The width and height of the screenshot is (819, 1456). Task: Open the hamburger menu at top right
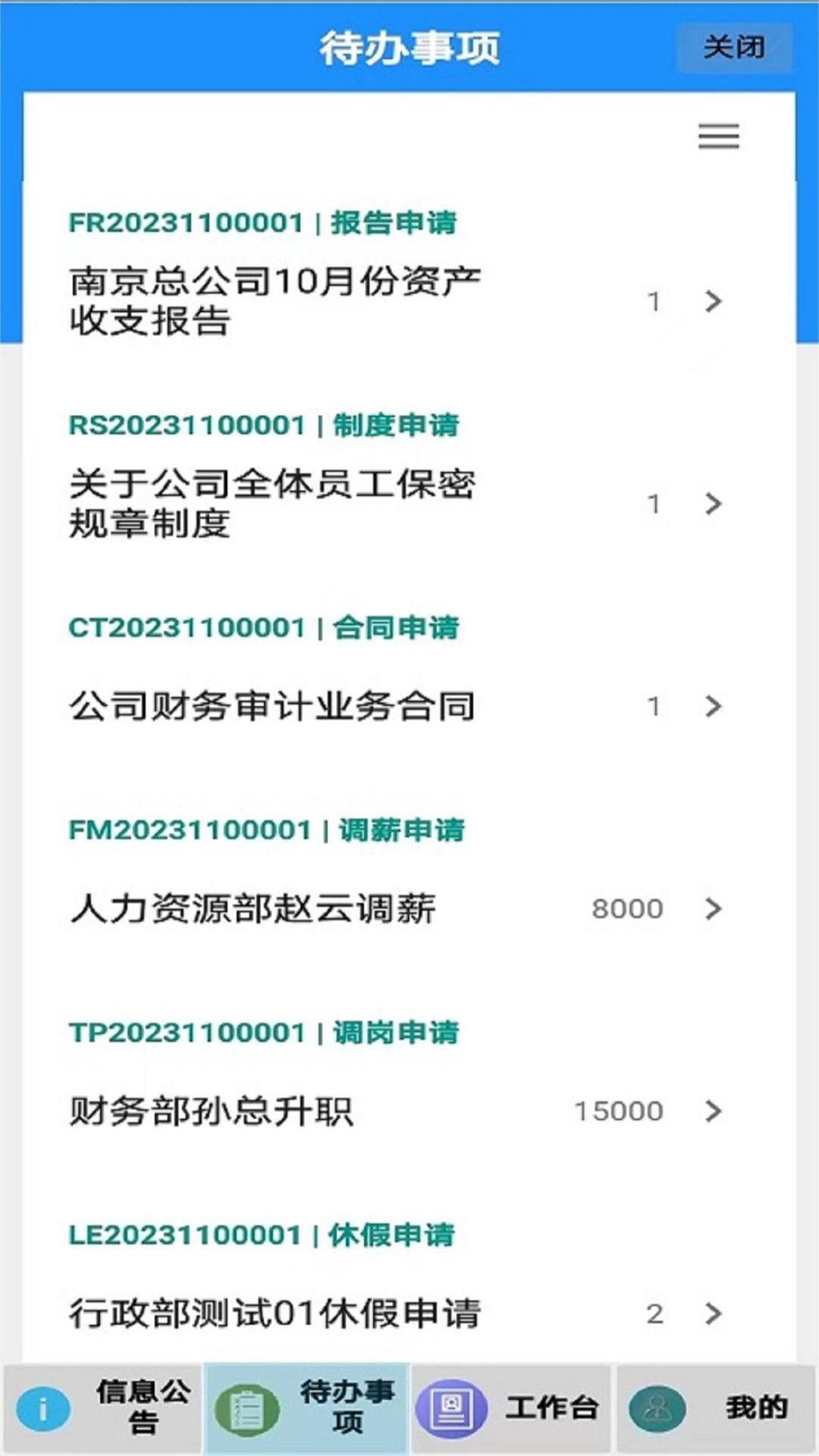[x=717, y=136]
